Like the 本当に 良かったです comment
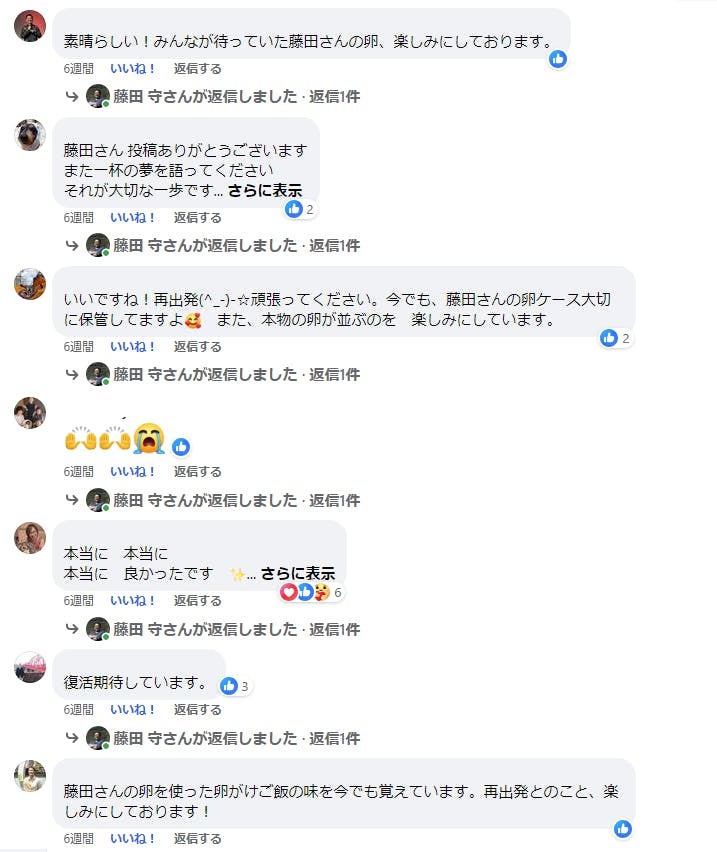Viewport: 717px width, 852px height. 133,601
